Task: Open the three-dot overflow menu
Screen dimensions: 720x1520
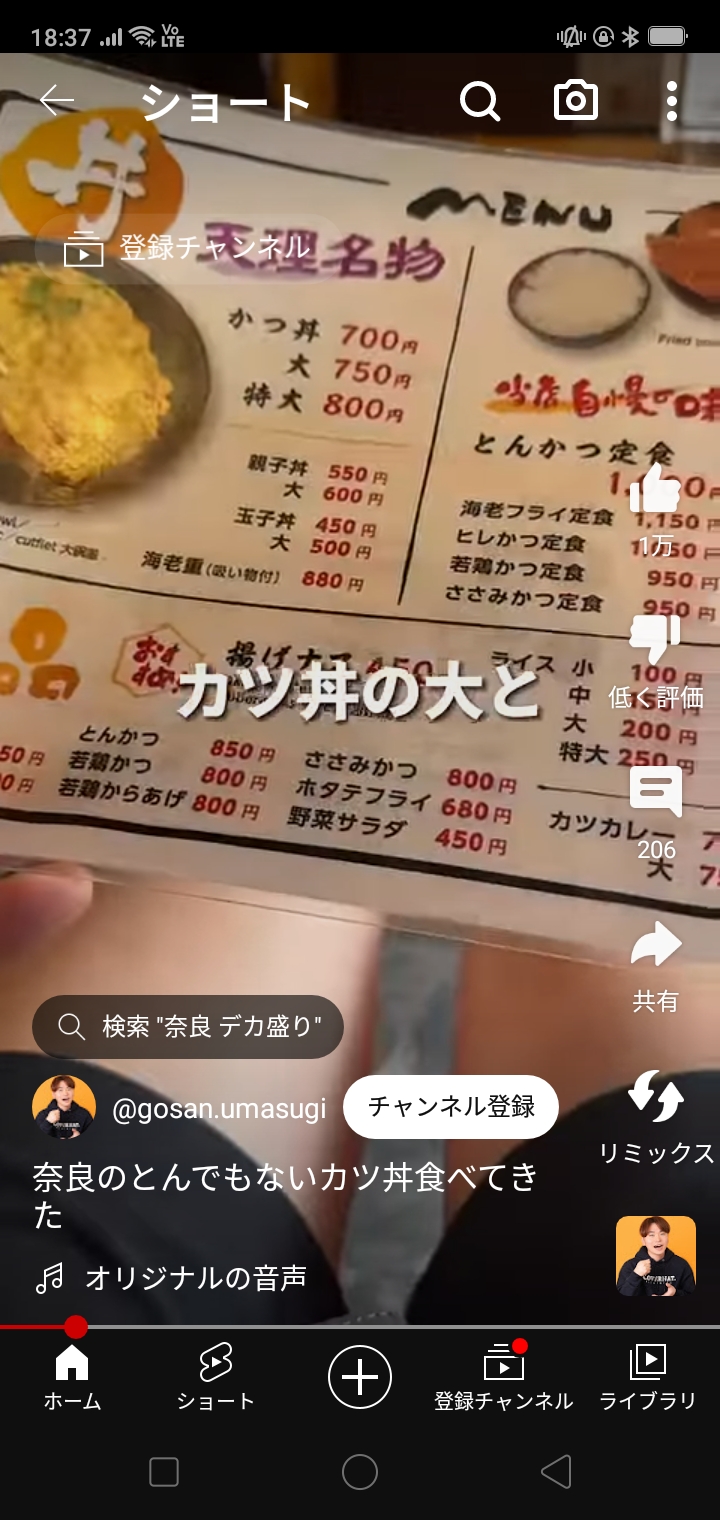Action: (672, 101)
